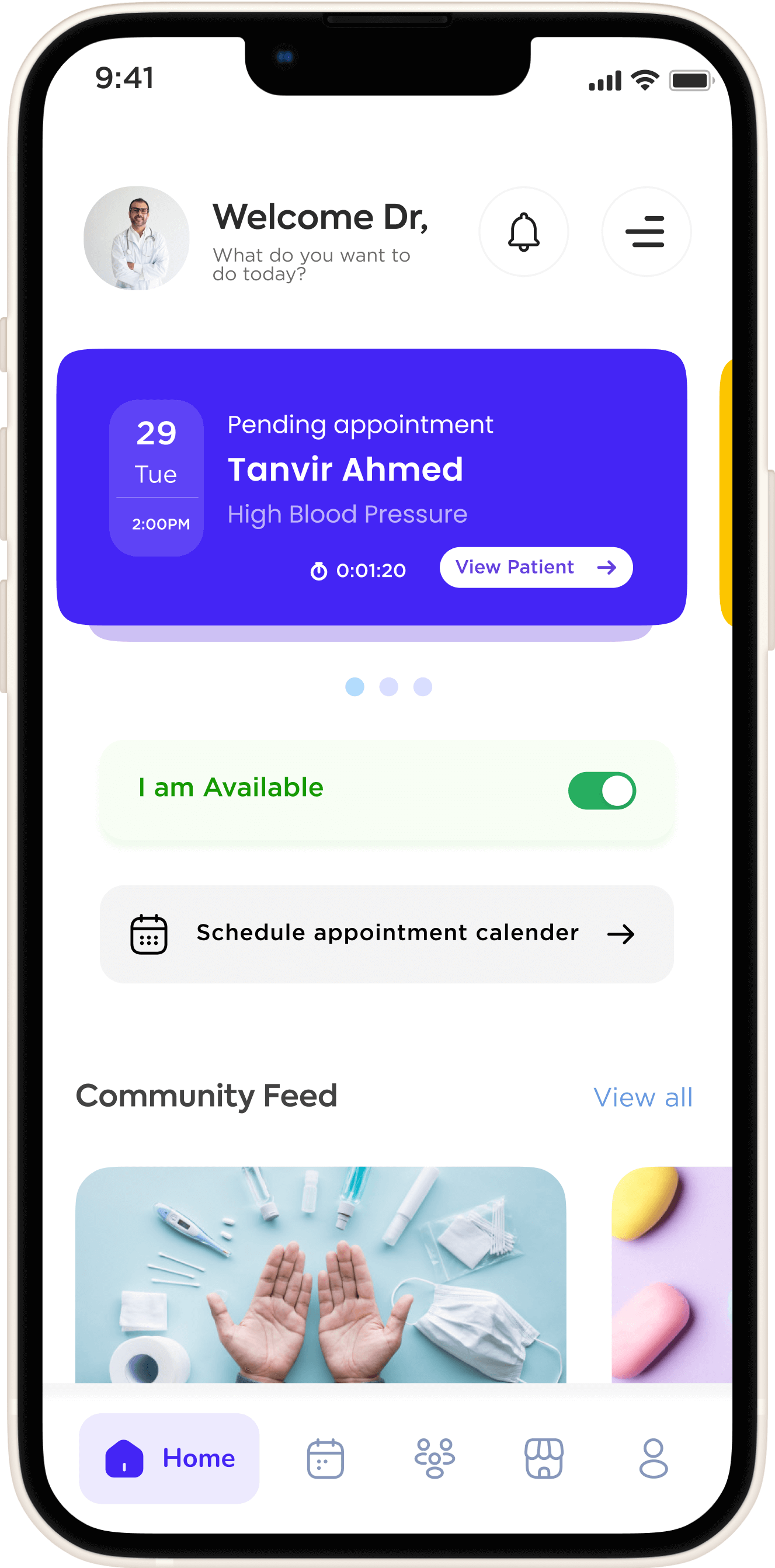Open the pink and yellow pills post
This screenshot has height=1568, width=775.
coord(672,1274)
